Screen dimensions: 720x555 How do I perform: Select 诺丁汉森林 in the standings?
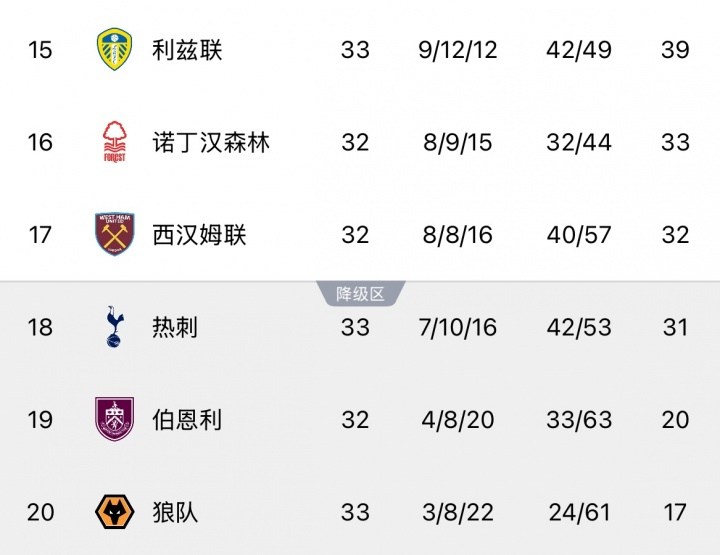click(210, 142)
